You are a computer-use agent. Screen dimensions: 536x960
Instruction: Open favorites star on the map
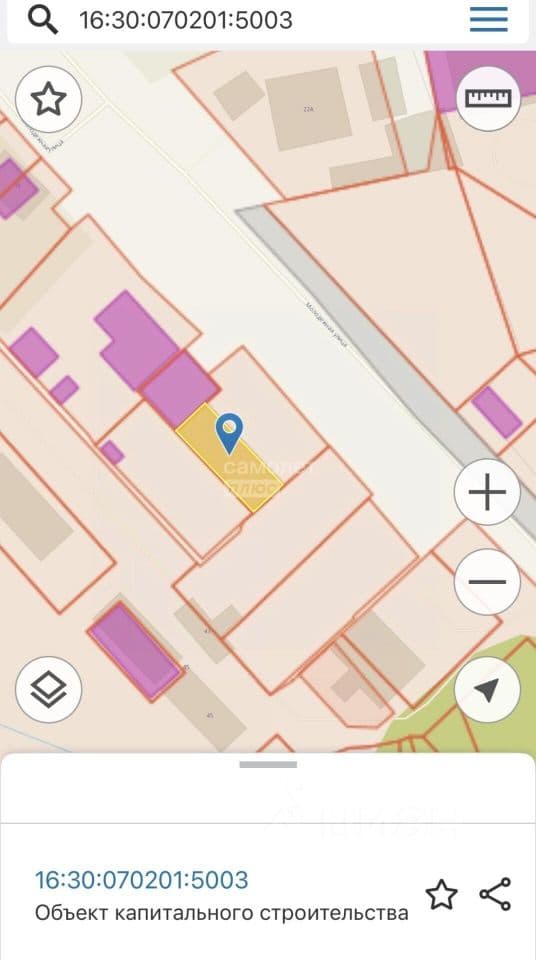tap(48, 100)
